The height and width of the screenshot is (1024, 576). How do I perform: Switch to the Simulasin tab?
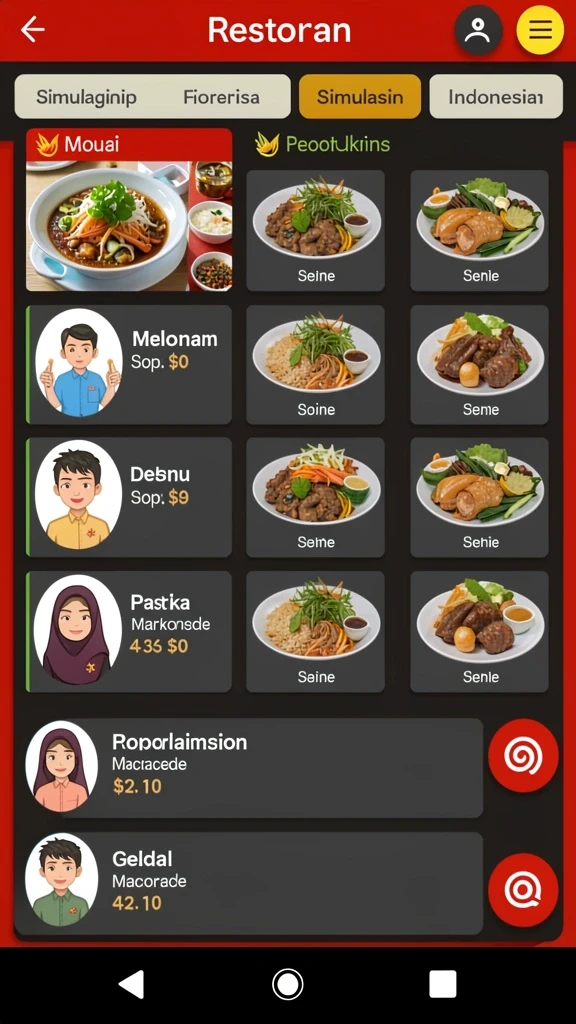point(360,97)
